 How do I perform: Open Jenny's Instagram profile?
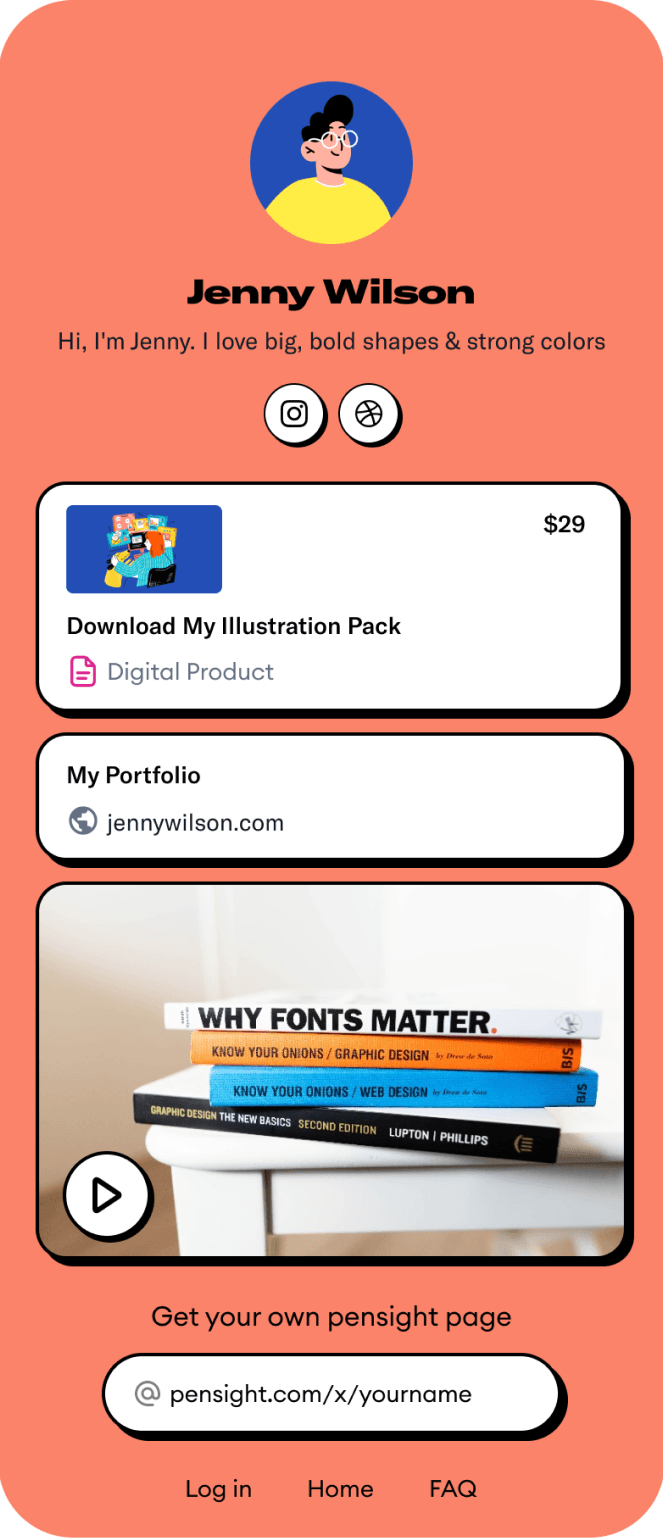pos(294,413)
